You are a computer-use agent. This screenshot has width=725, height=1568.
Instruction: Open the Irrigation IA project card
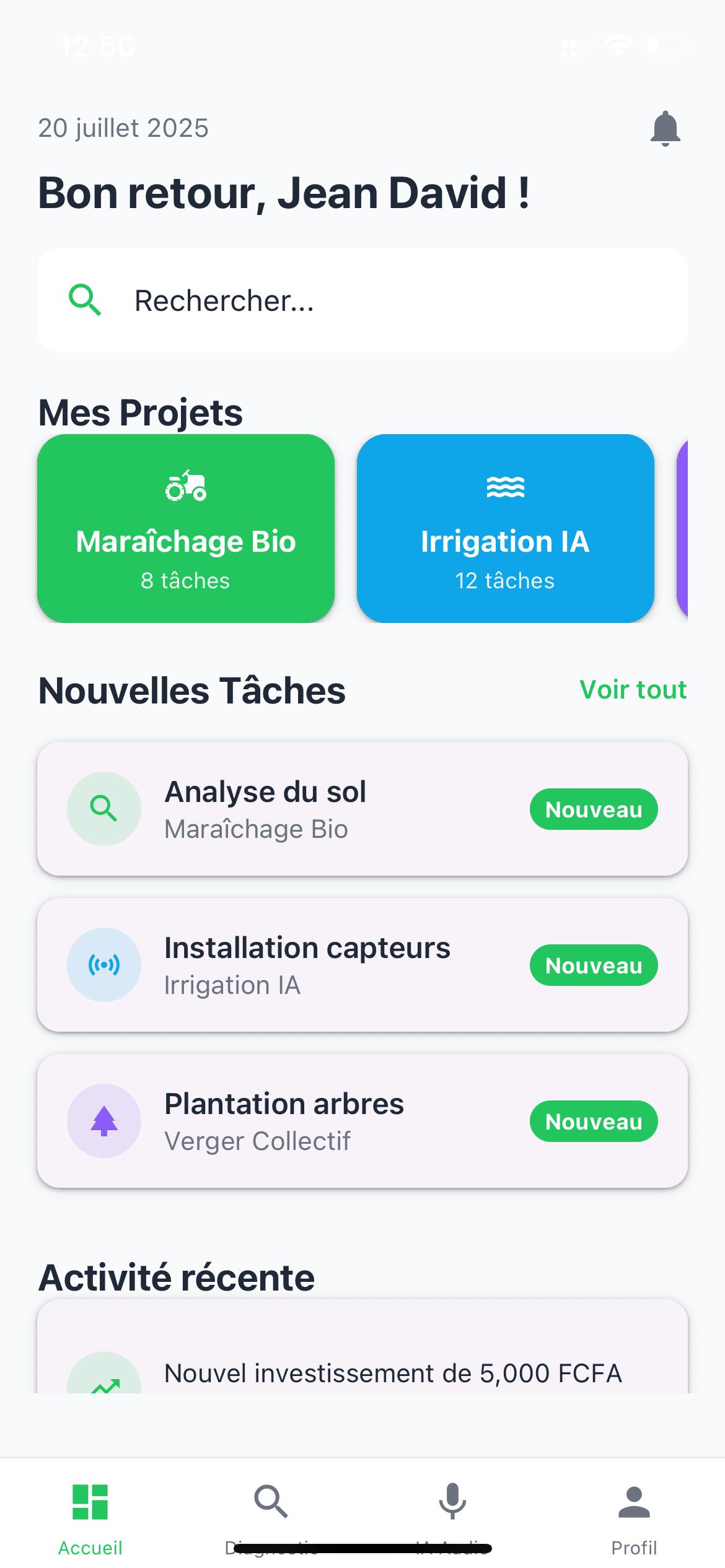click(505, 528)
